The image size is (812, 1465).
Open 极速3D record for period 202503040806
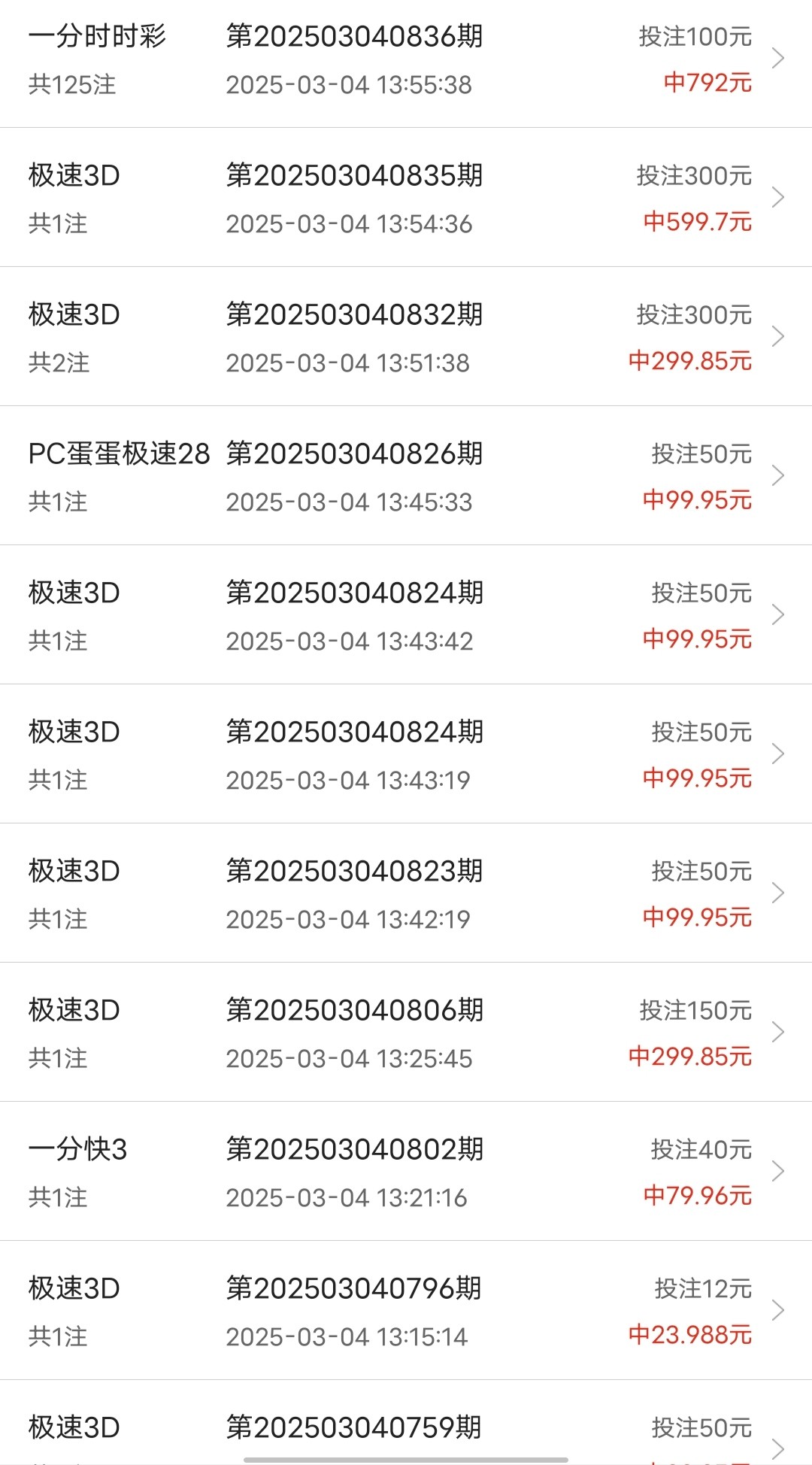406,1033
